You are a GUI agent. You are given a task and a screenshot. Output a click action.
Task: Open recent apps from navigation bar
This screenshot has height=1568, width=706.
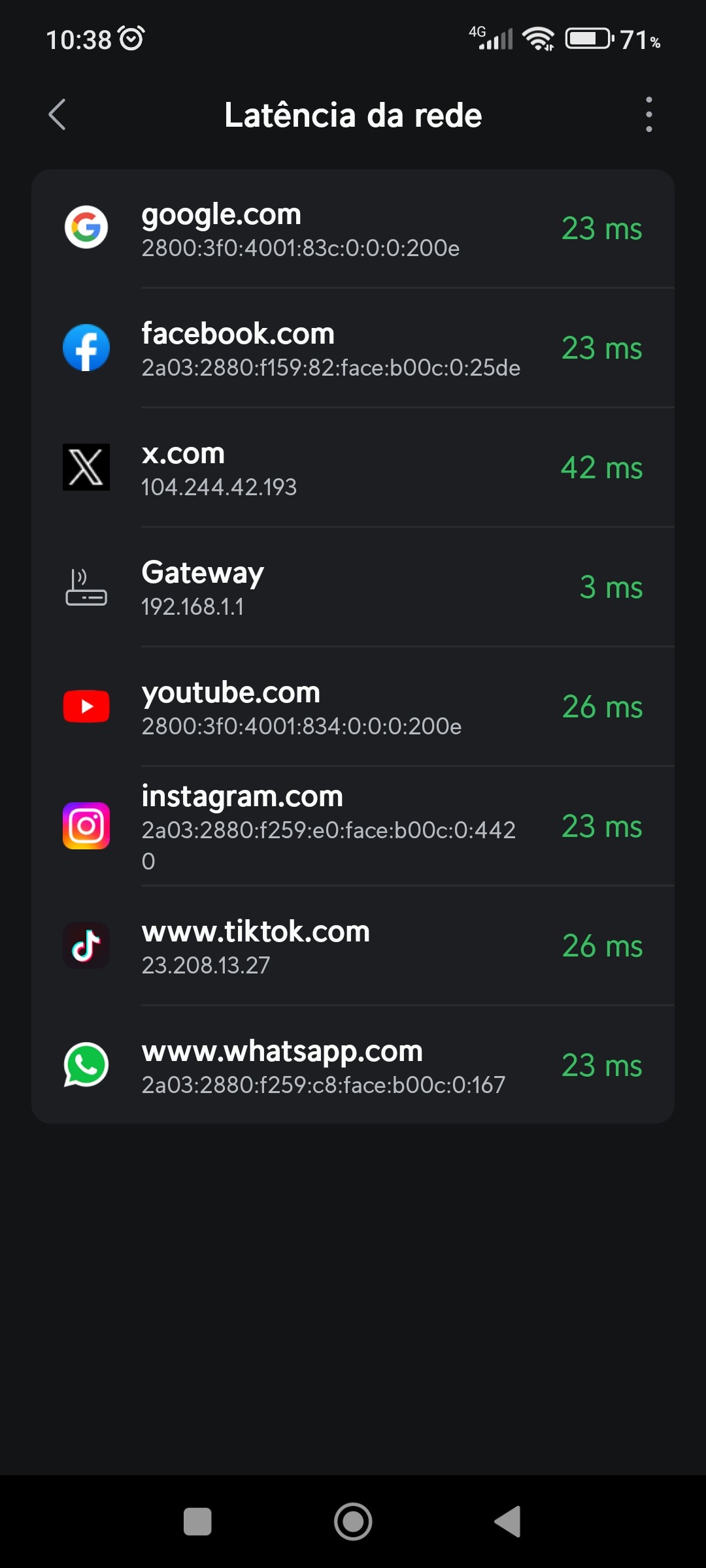pyautogui.click(x=197, y=1522)
